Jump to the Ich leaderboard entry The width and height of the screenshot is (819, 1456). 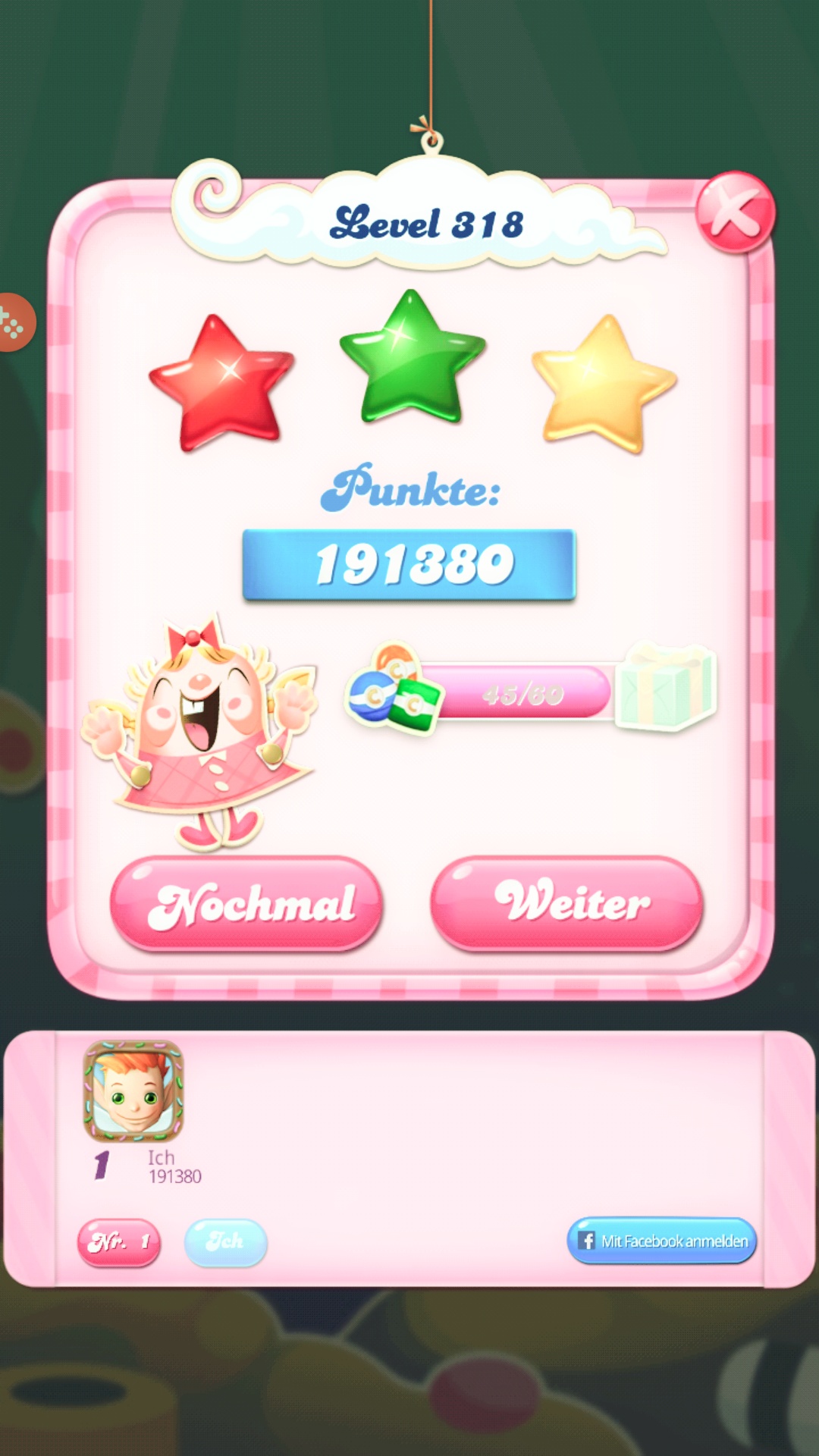(225, 1241)
